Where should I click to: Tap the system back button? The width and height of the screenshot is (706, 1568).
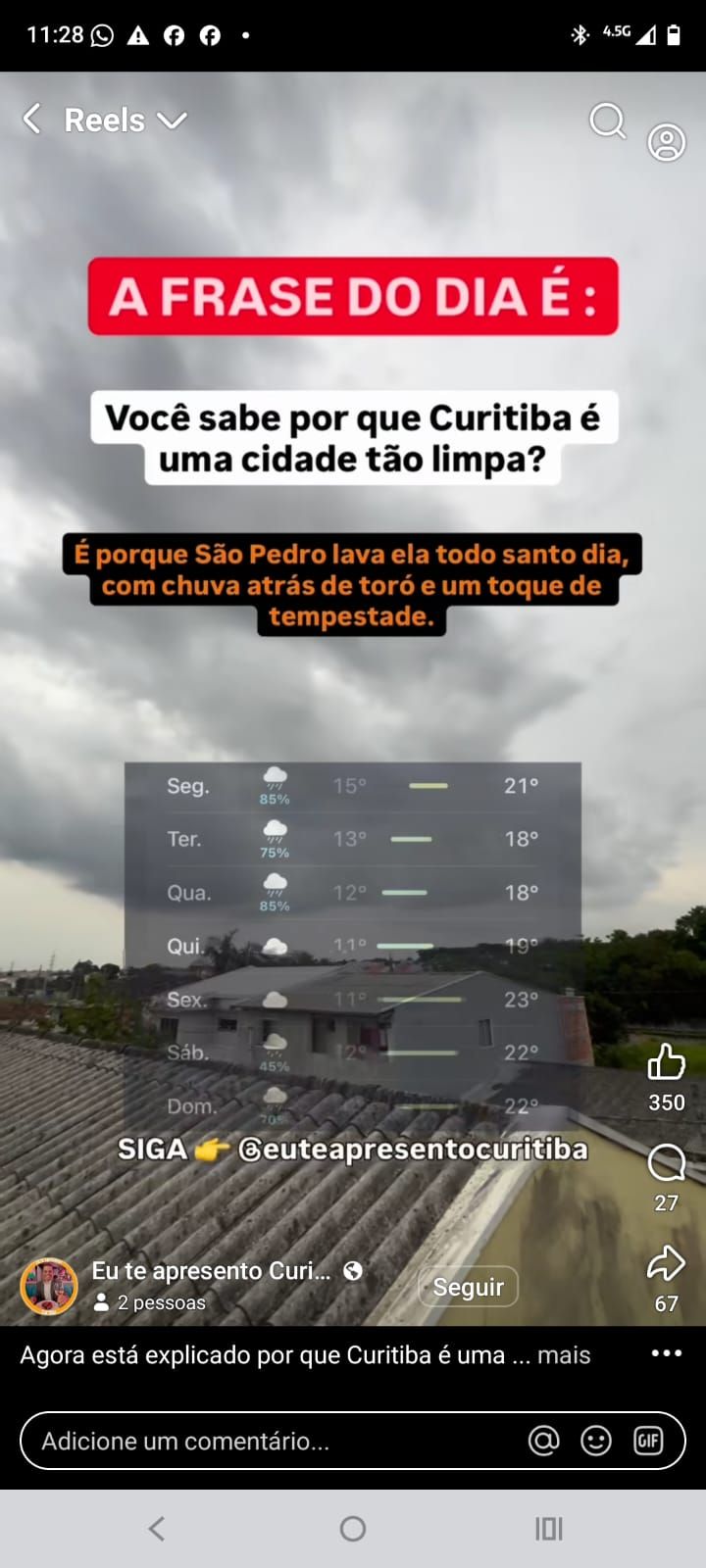coord(157,1529)
